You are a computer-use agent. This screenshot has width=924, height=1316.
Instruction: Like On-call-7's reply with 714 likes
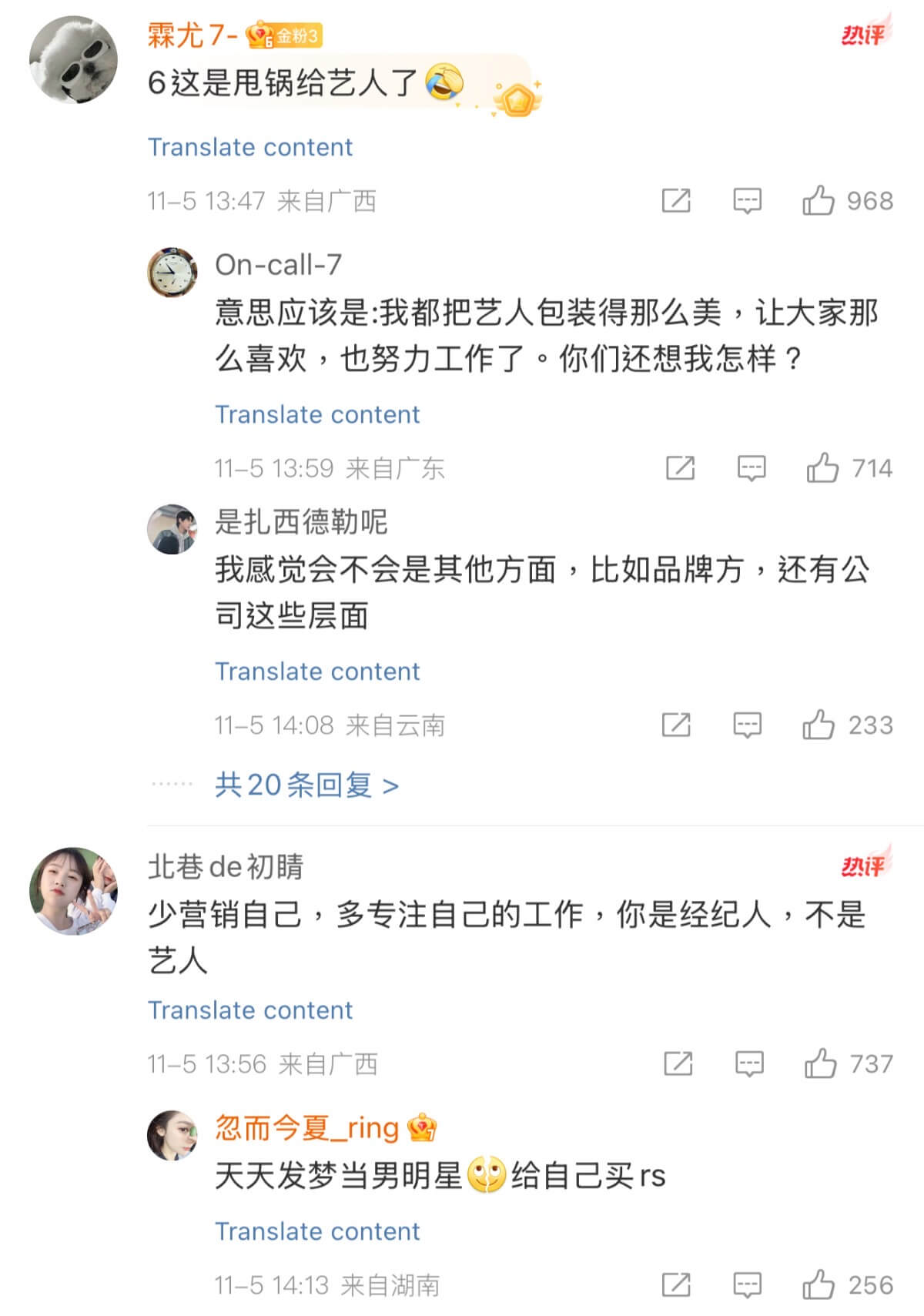coord(822,468)
